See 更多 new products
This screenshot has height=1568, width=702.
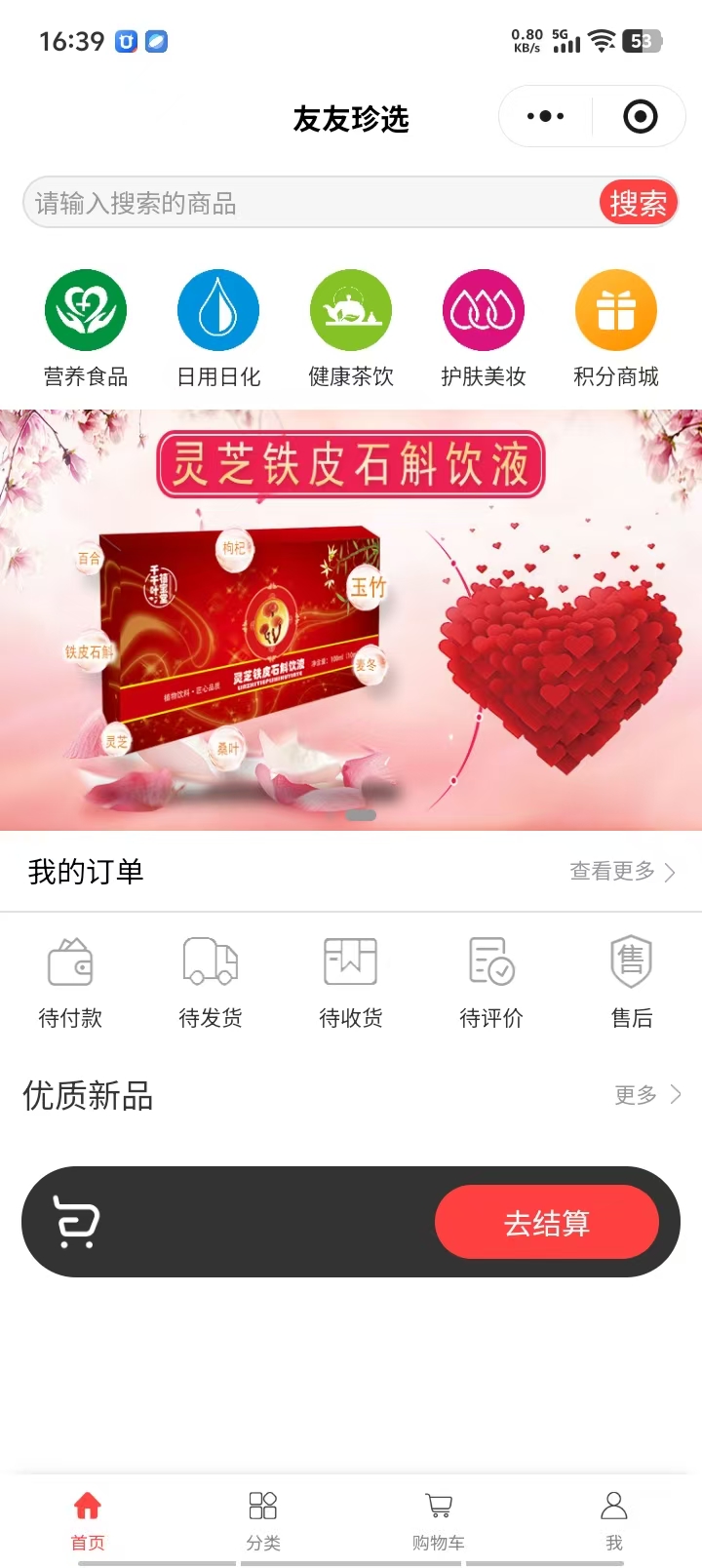coord(646,1095)
